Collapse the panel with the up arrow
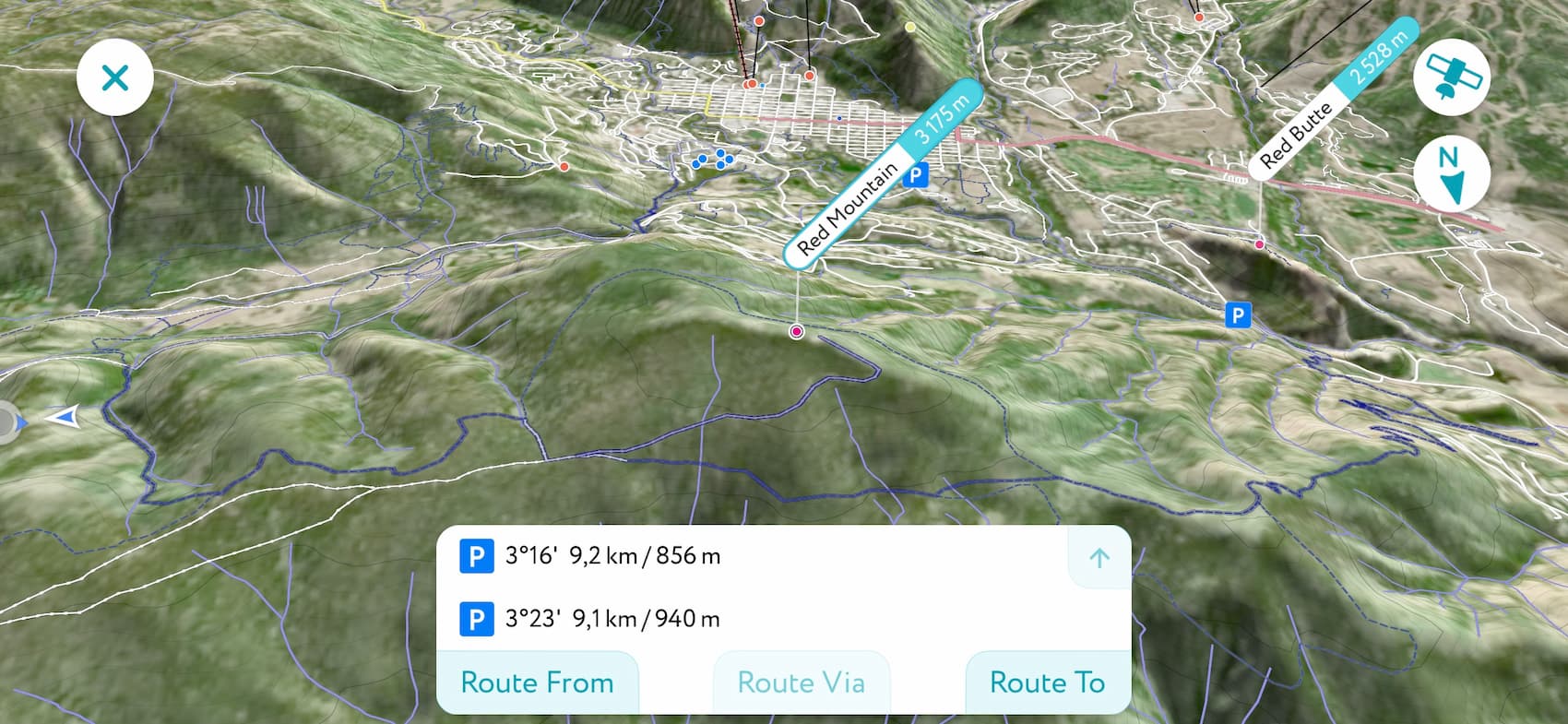This screenshot has width=1568, height=724. pos(1099,557)
